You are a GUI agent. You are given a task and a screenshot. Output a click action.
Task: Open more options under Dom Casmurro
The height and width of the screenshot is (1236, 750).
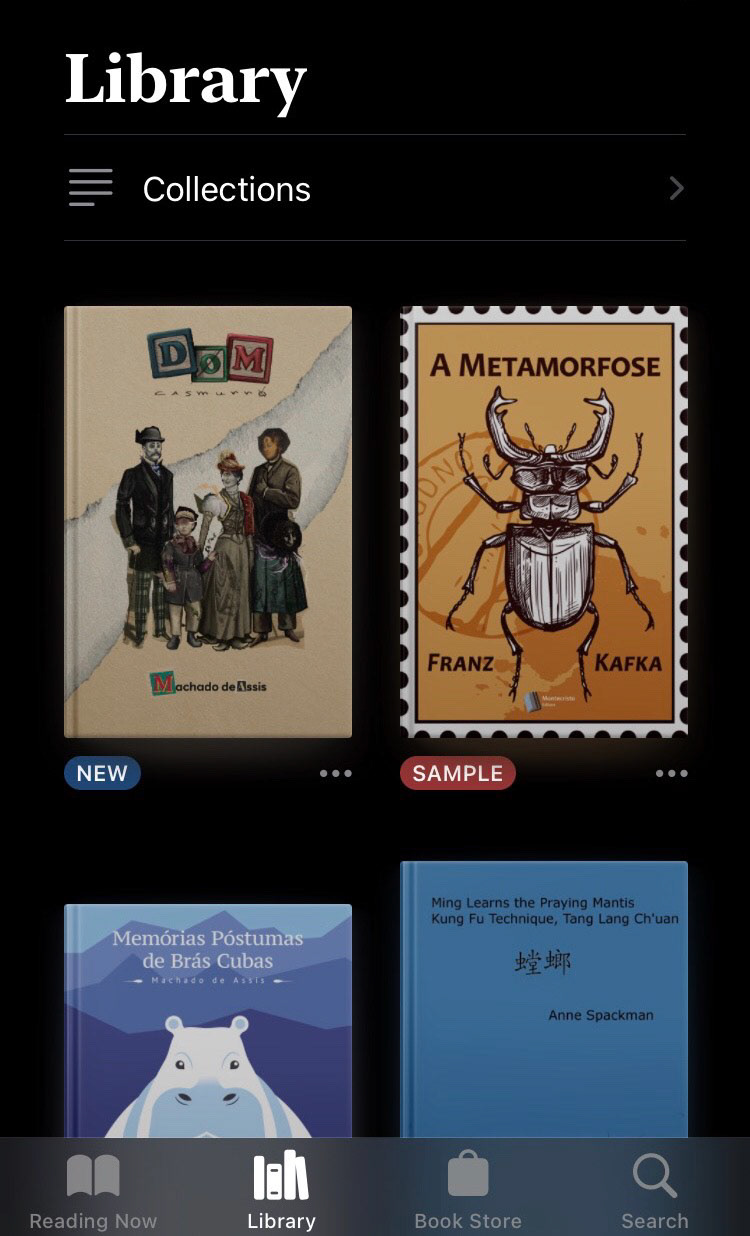pyautogui.click(x=335, y=773)
